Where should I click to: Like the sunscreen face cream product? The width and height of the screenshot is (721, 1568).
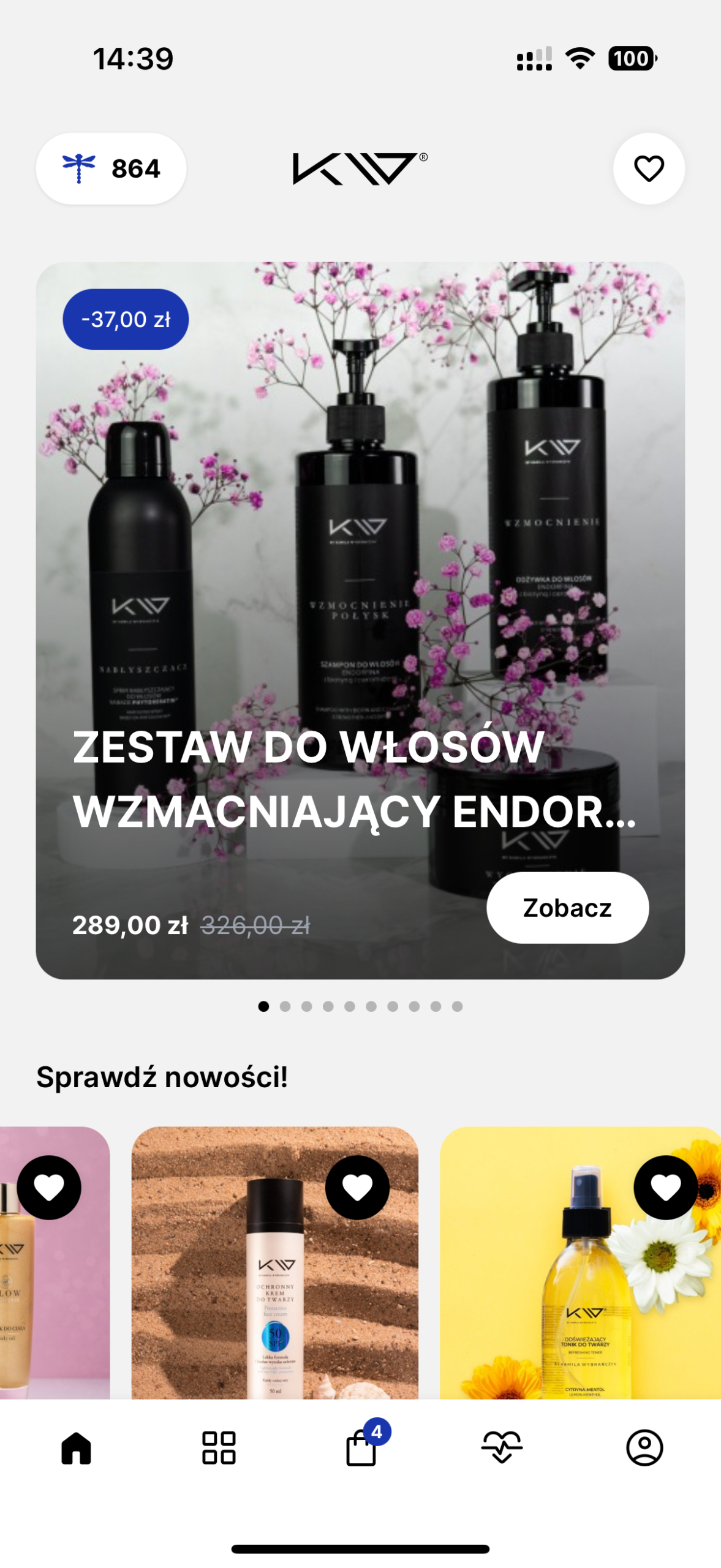point(357,1187)
